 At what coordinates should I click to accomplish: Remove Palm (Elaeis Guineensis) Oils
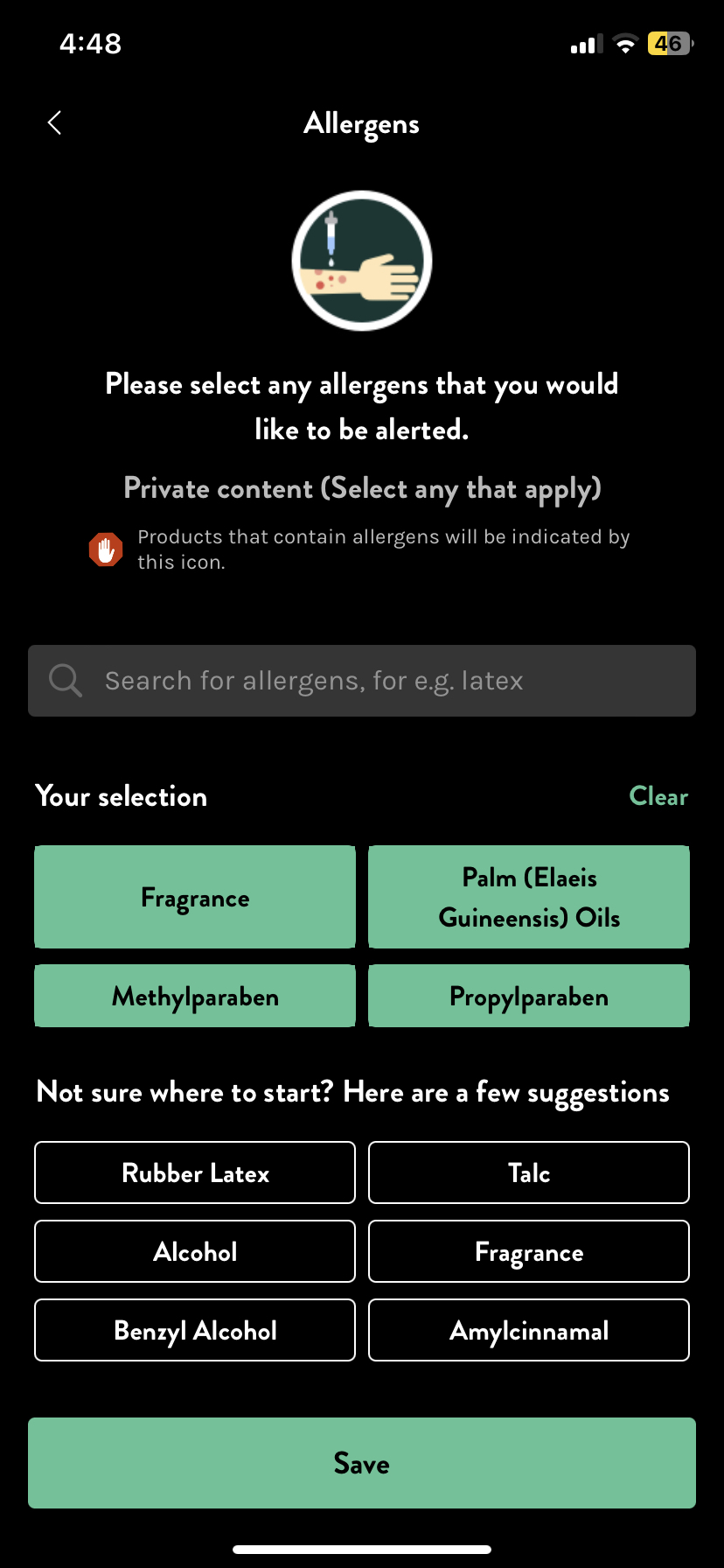[529, 897]
